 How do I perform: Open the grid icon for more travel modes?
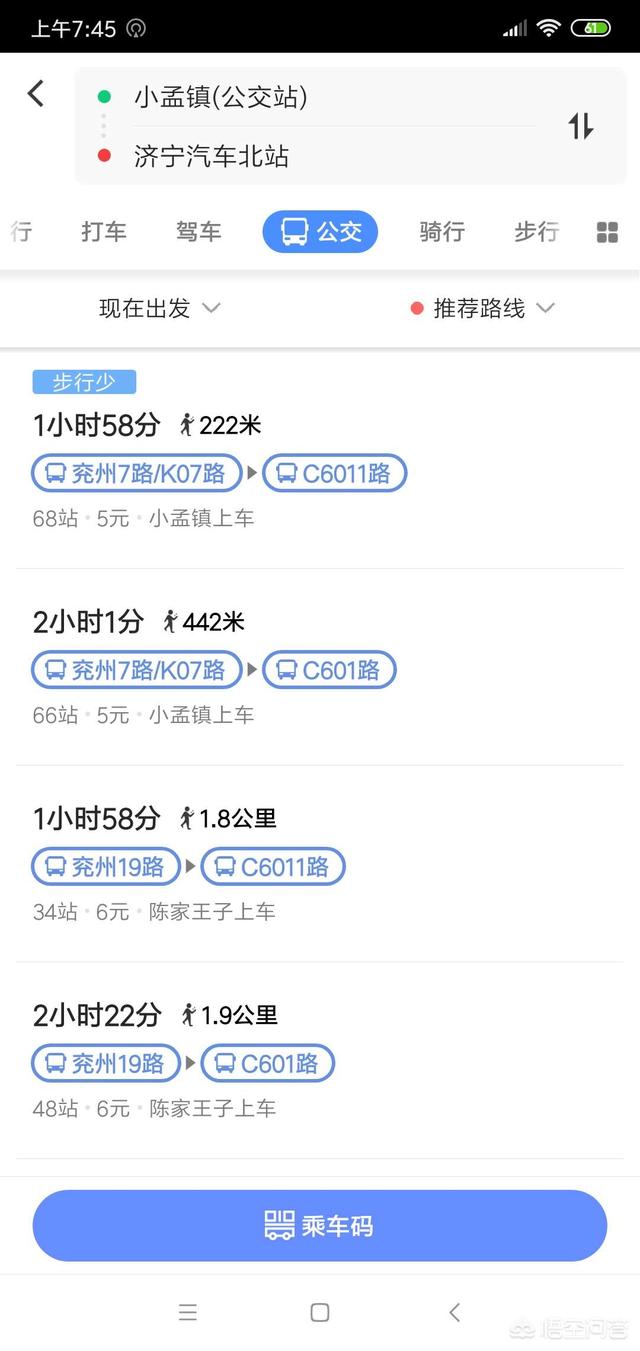pos(607,233)
